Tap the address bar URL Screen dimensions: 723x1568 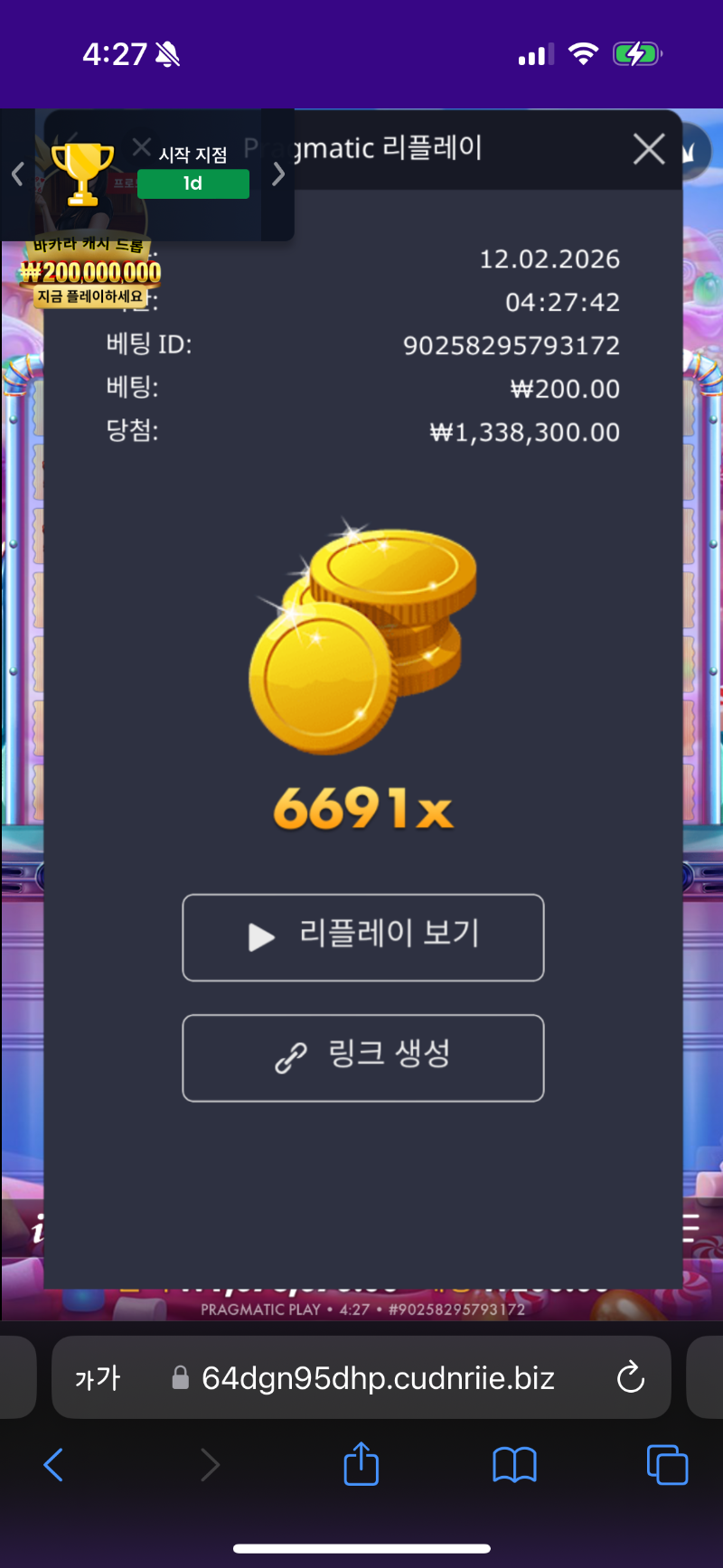(x=378, y=1378)
